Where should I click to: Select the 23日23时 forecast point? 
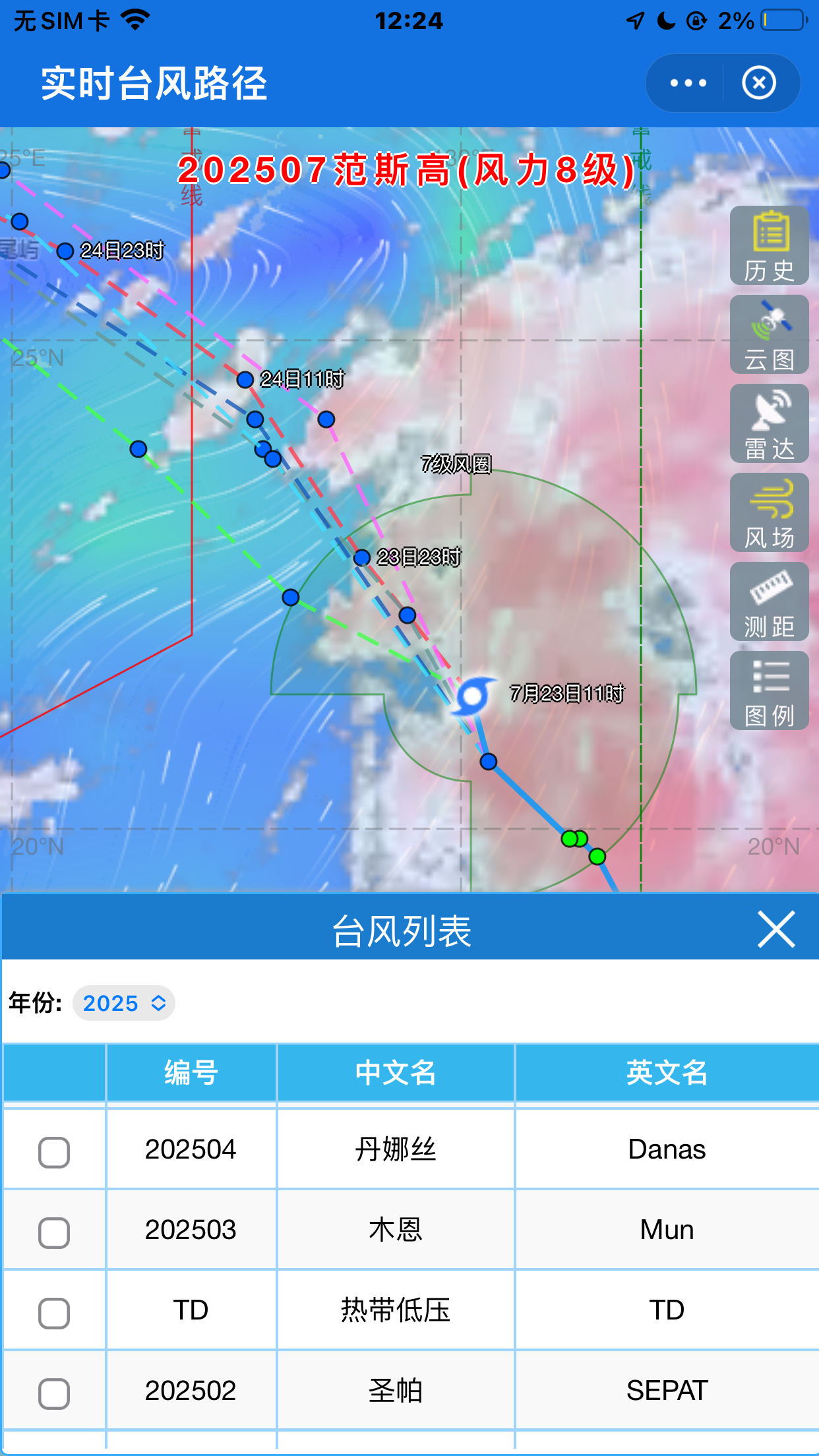[x=361, y=558]
